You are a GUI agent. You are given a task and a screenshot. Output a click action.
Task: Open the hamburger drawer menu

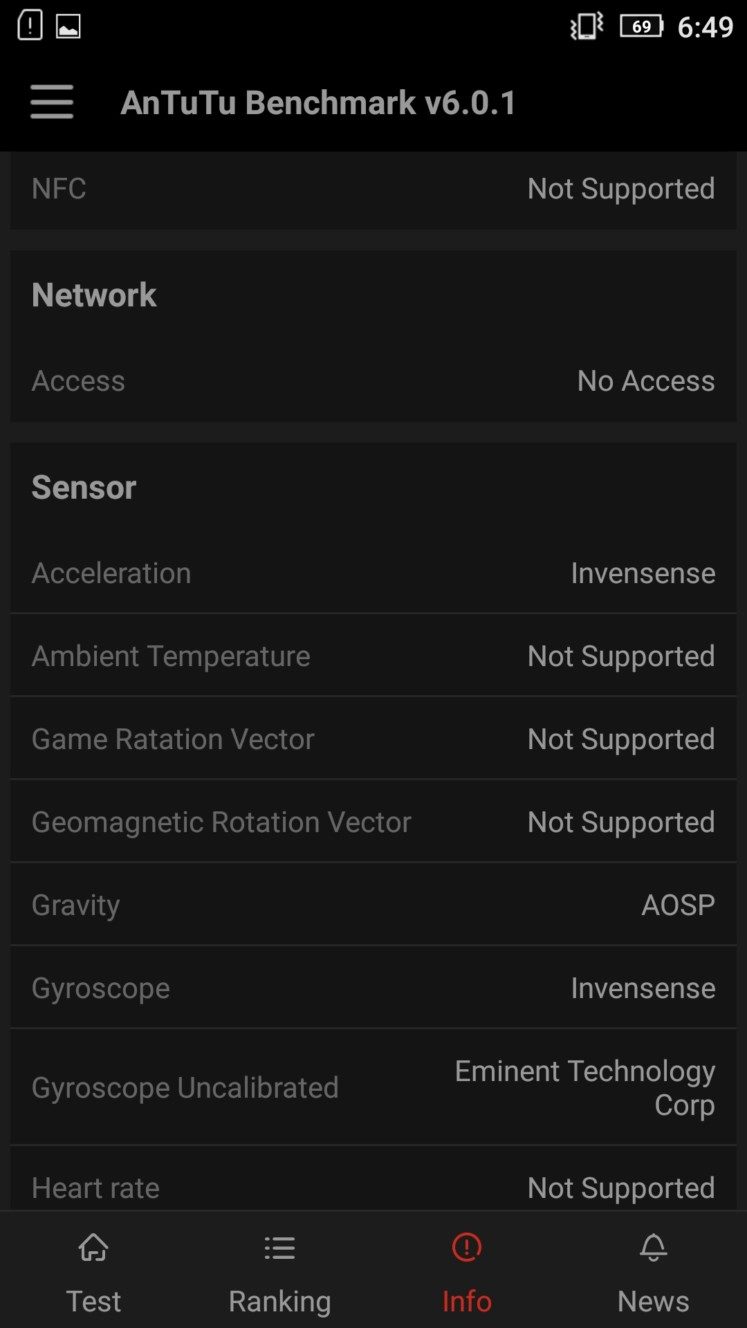52,102
